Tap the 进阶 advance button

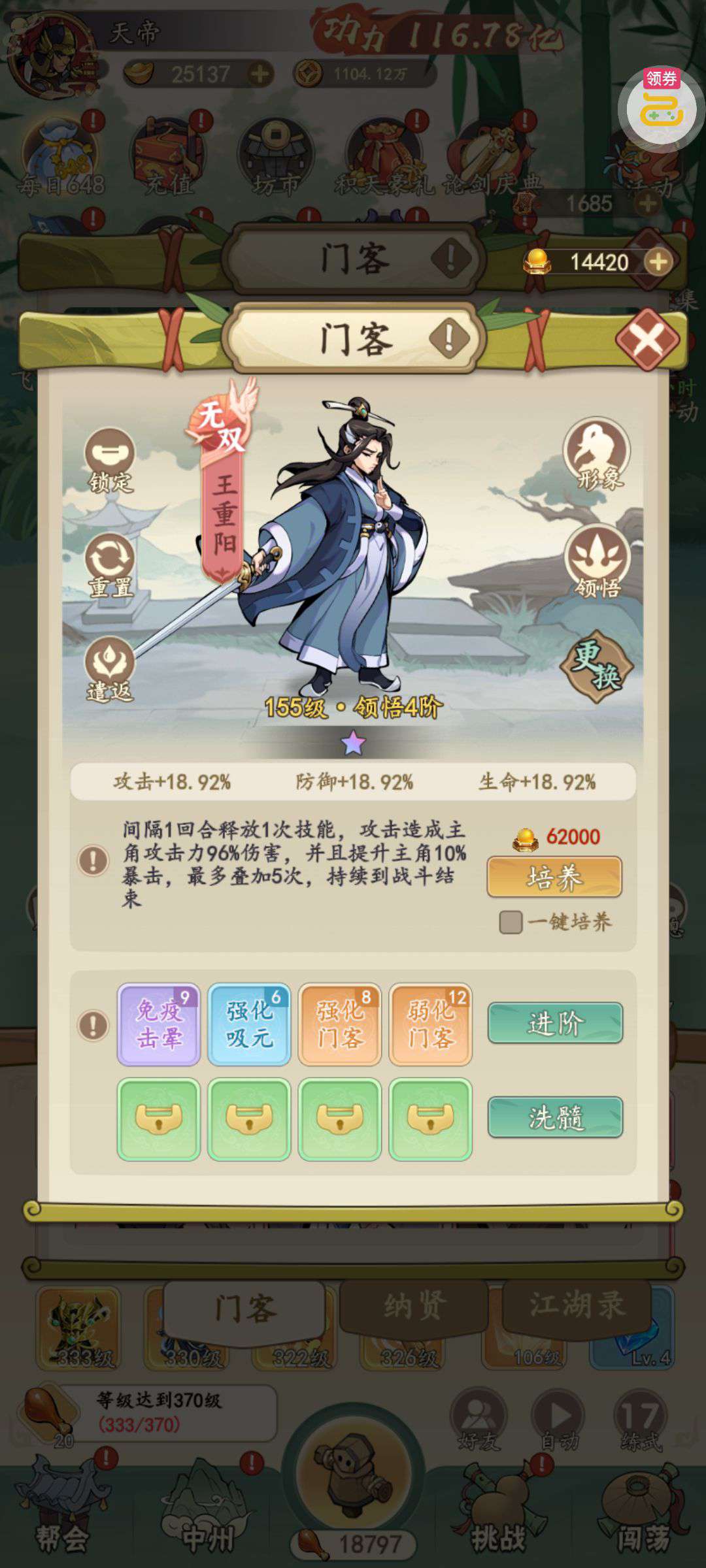(555, 1023)
